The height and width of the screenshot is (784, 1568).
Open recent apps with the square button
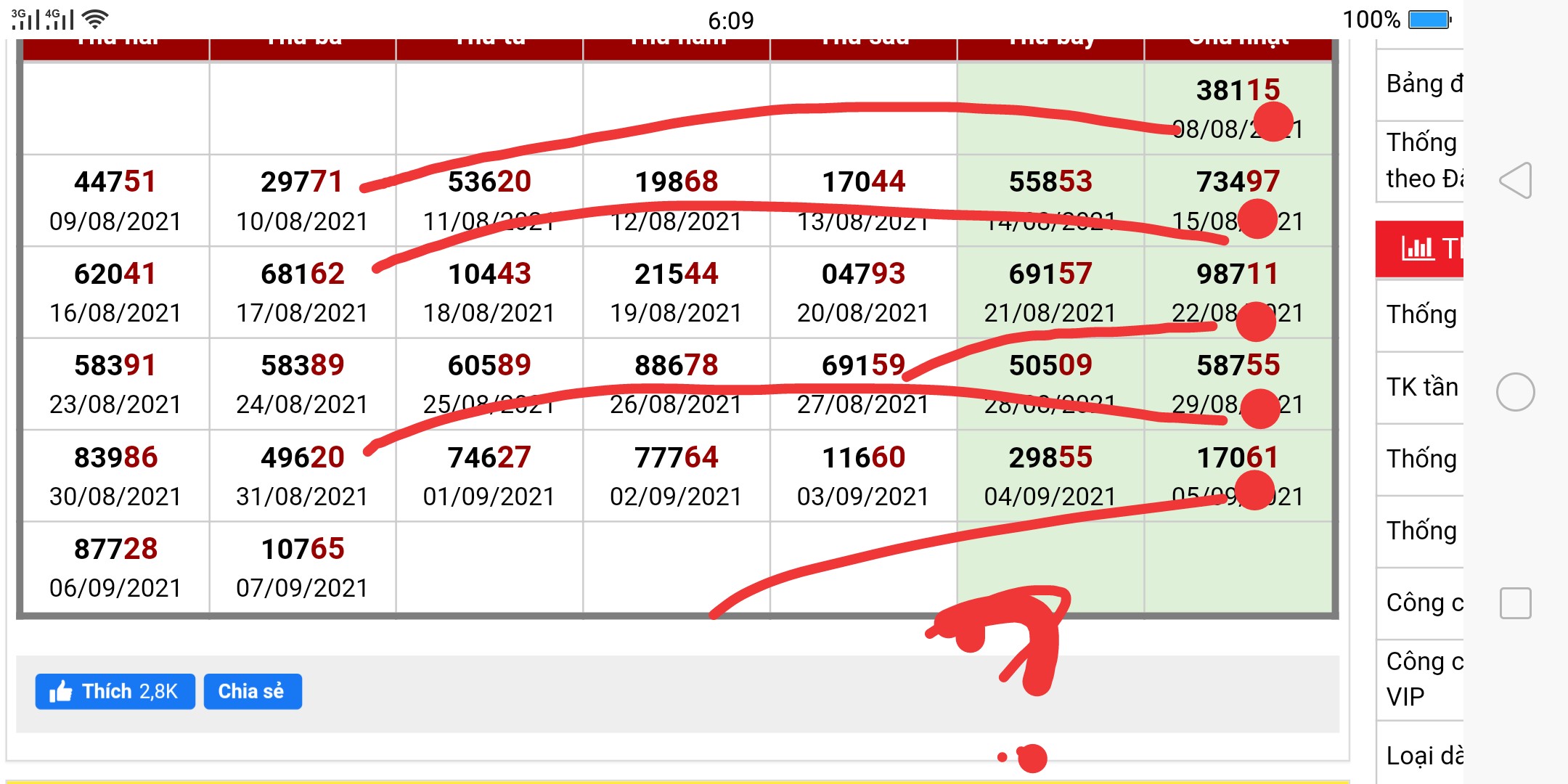click(1516, 603)
